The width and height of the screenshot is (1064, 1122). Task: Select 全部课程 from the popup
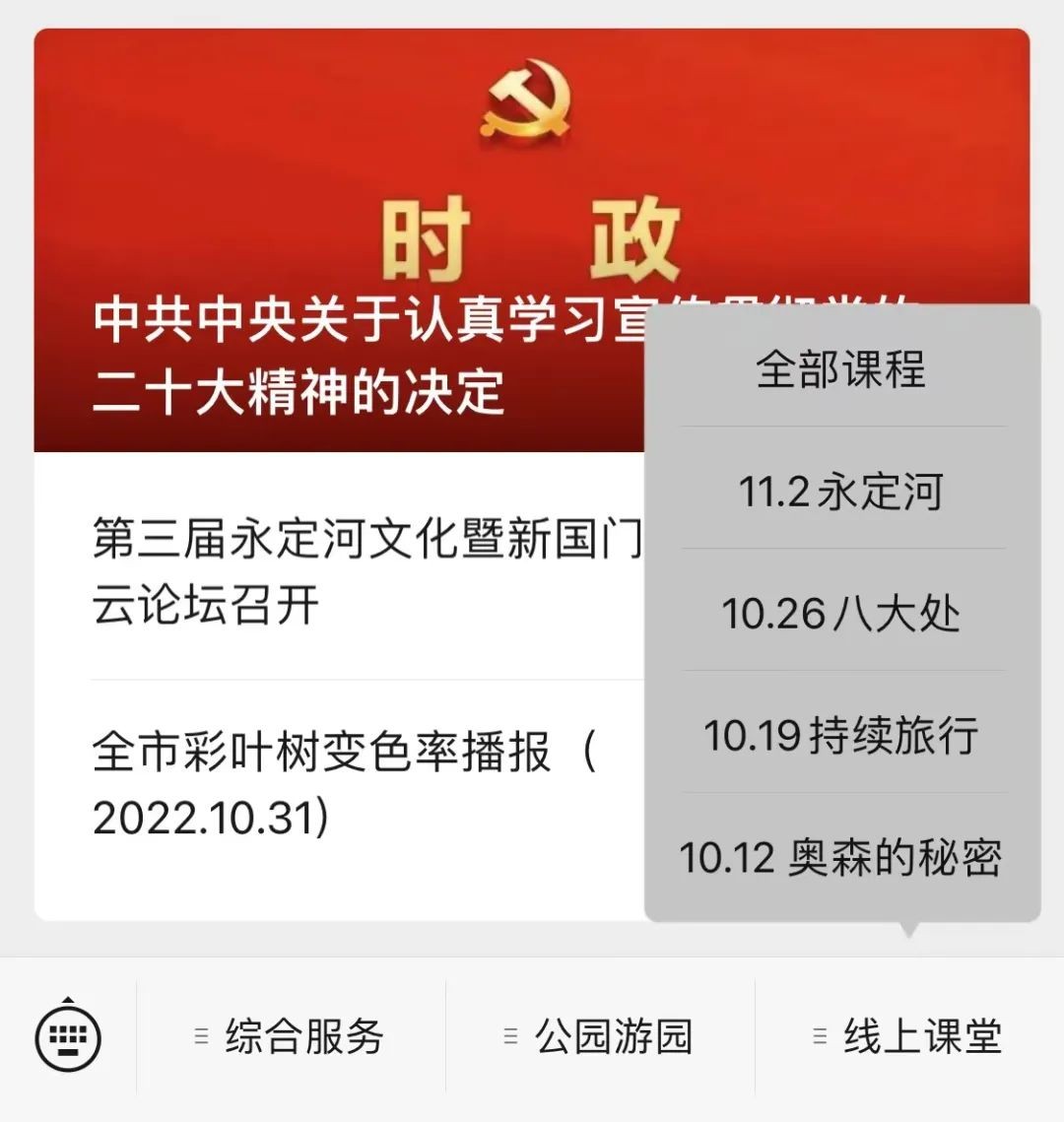point(841,369)
